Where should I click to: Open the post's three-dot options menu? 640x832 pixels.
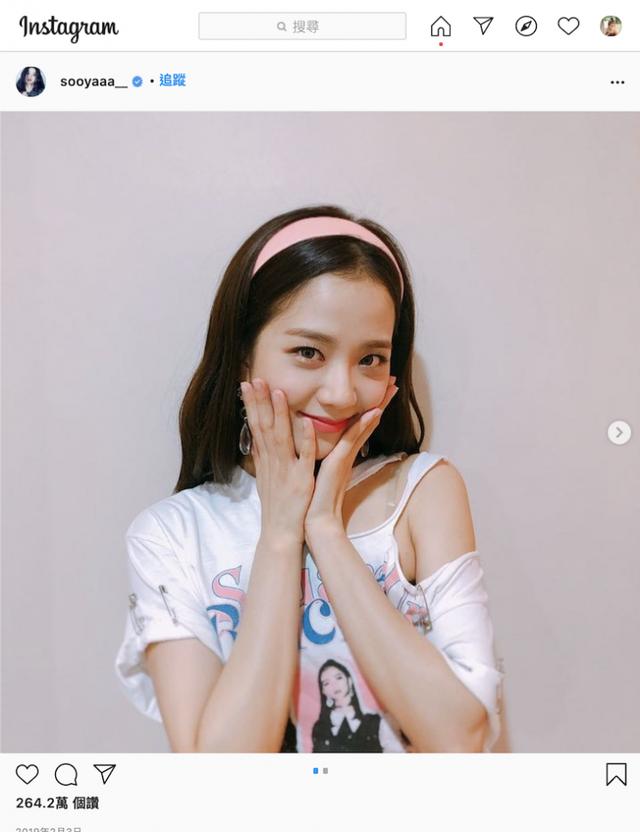(x=617, y=82)
